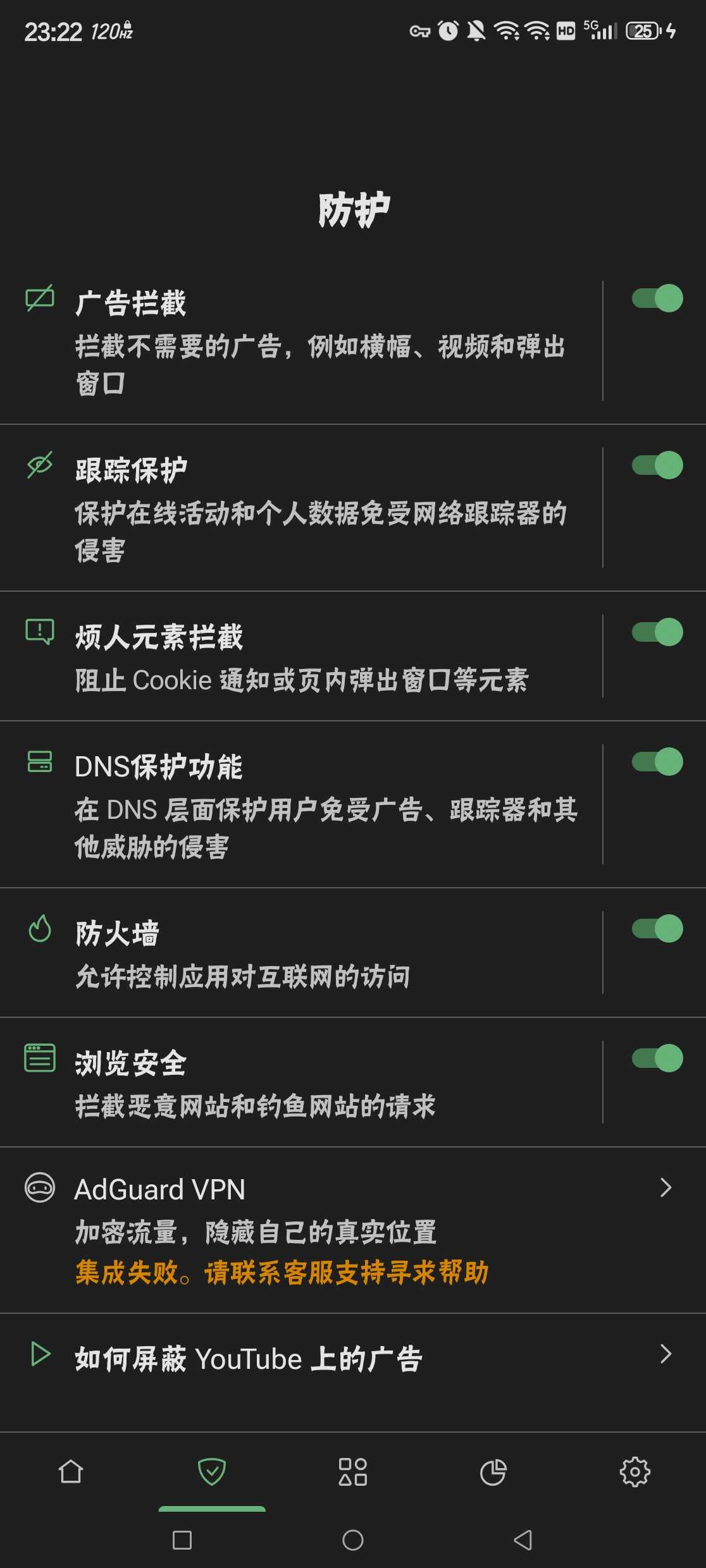Viewport: 706px width, 1568px height.
Task: Go to the home tab
Action: (71, 1472)
